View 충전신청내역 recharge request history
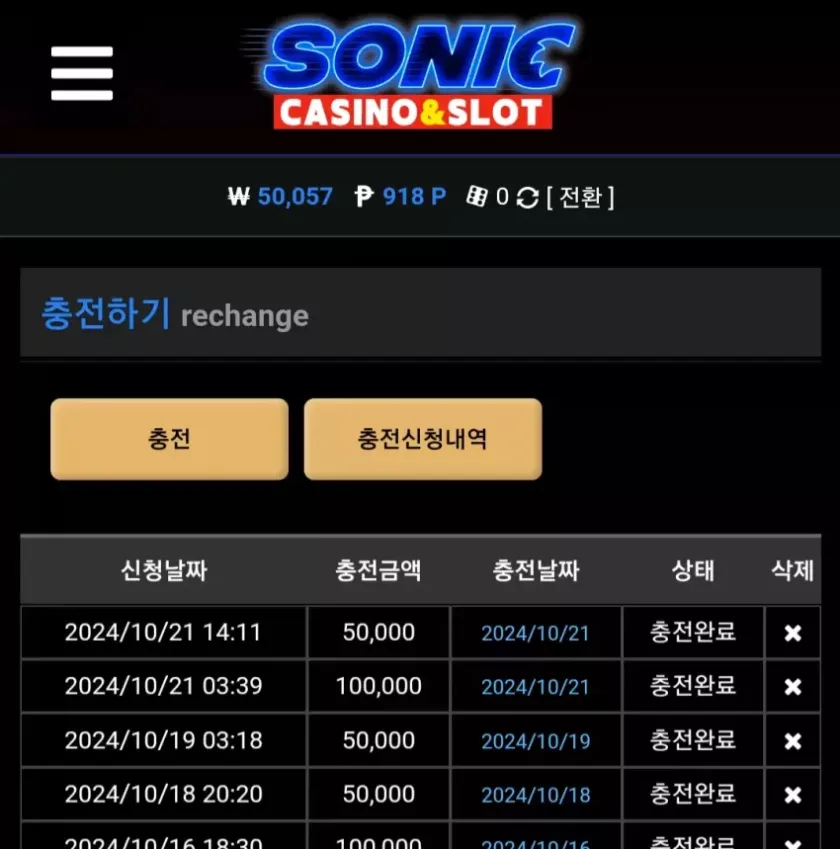This screenshot has width=840, height=849. (422, 439)
